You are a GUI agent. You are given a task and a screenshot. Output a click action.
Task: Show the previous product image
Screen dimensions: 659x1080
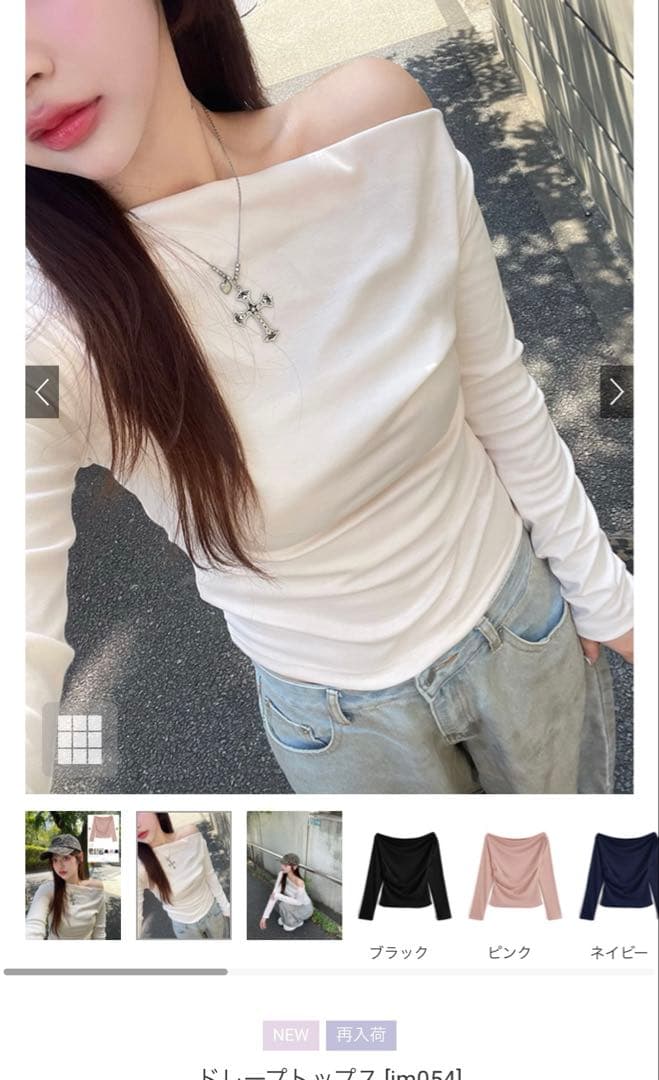[x=42, y=392]
